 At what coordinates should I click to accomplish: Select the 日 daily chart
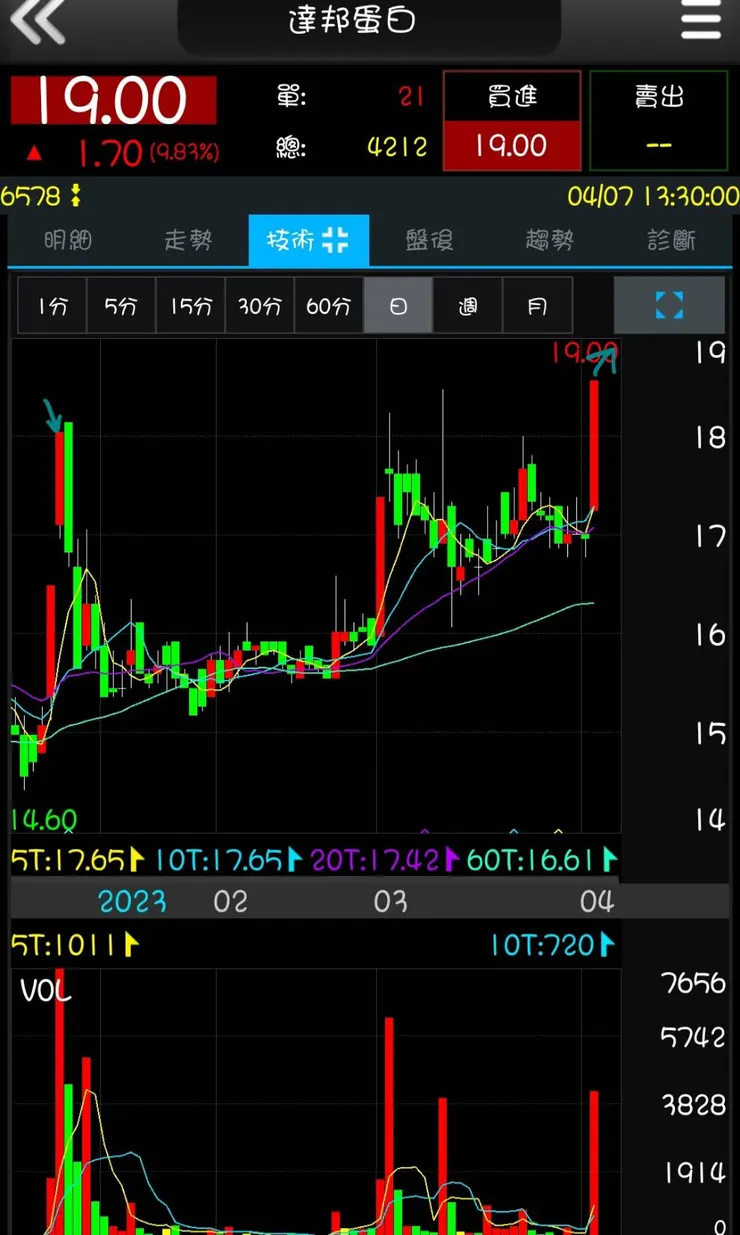[398, 306]
